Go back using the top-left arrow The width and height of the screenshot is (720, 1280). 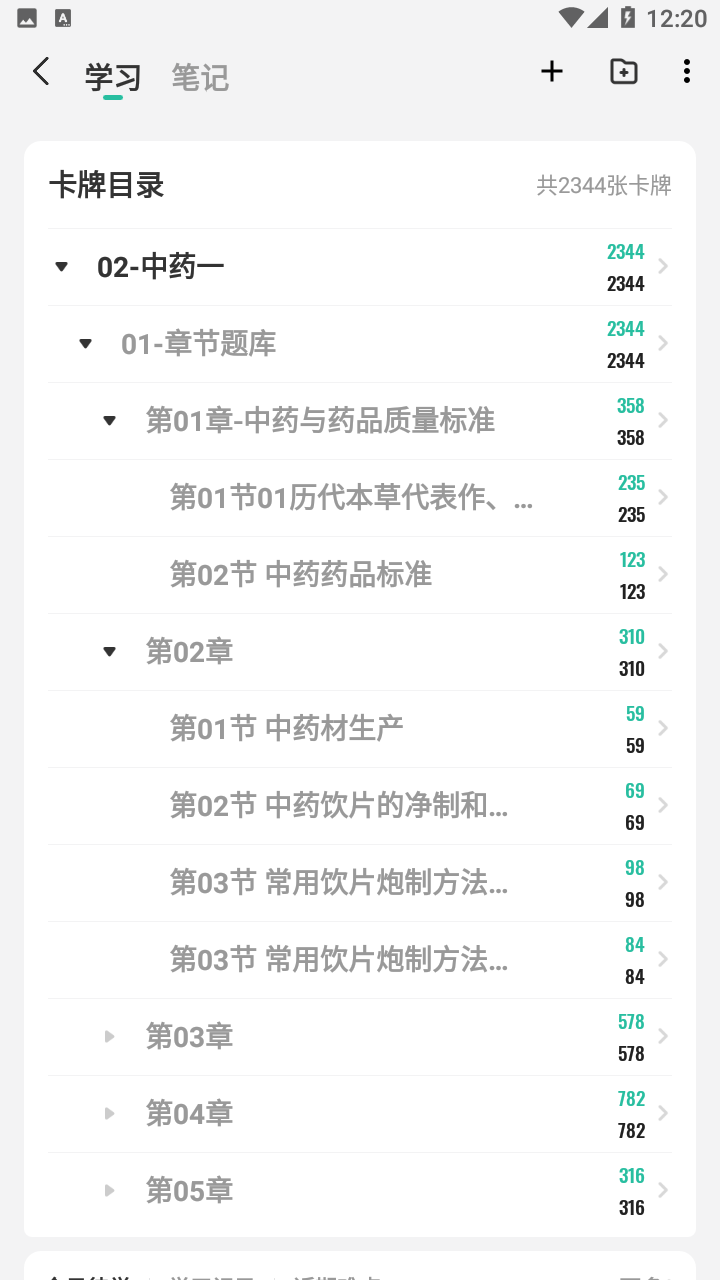(41, 72)
